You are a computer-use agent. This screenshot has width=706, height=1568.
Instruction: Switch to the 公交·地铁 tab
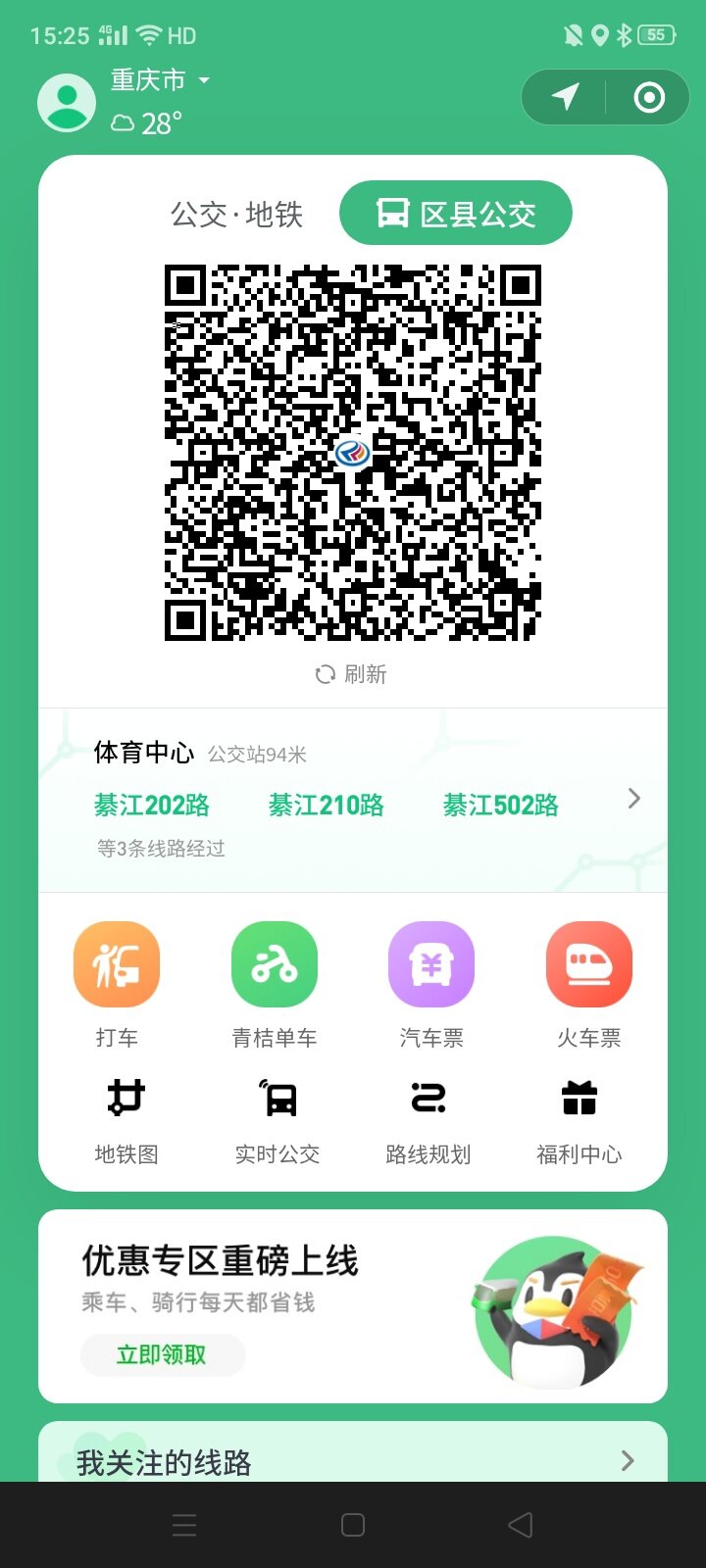click(x=236, y=214)
